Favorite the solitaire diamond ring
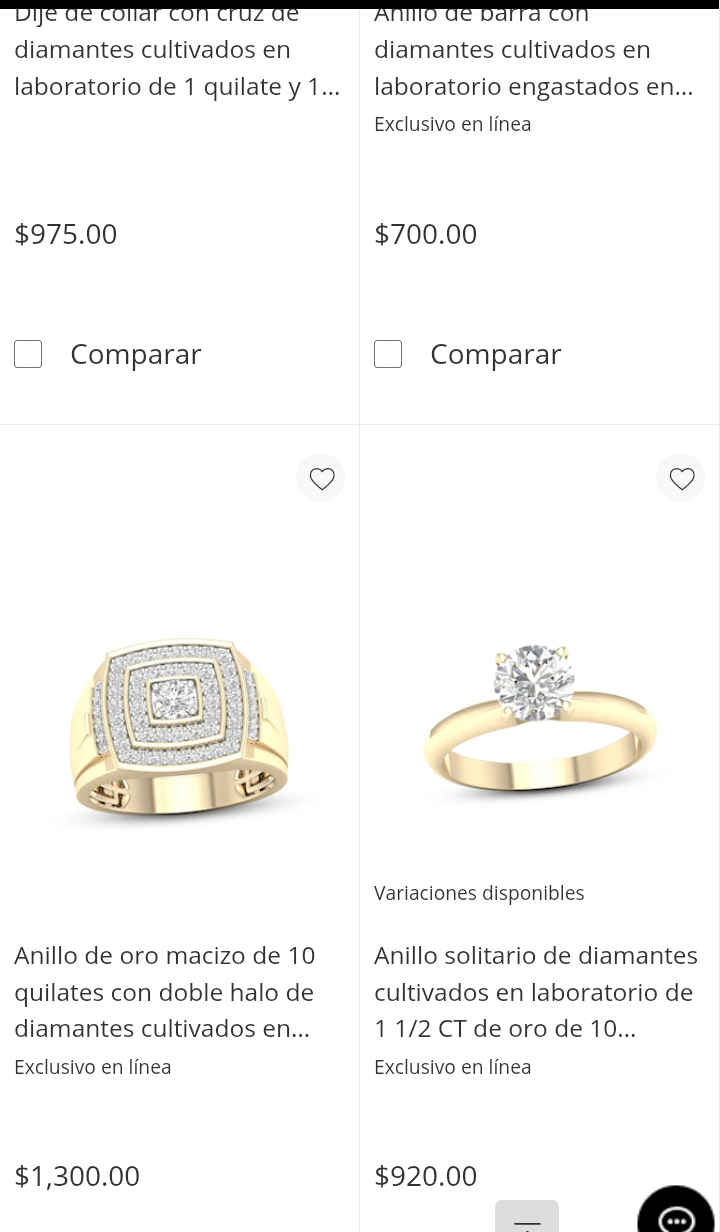Screen dimensions: 720x1232 (x=681, y=479)
